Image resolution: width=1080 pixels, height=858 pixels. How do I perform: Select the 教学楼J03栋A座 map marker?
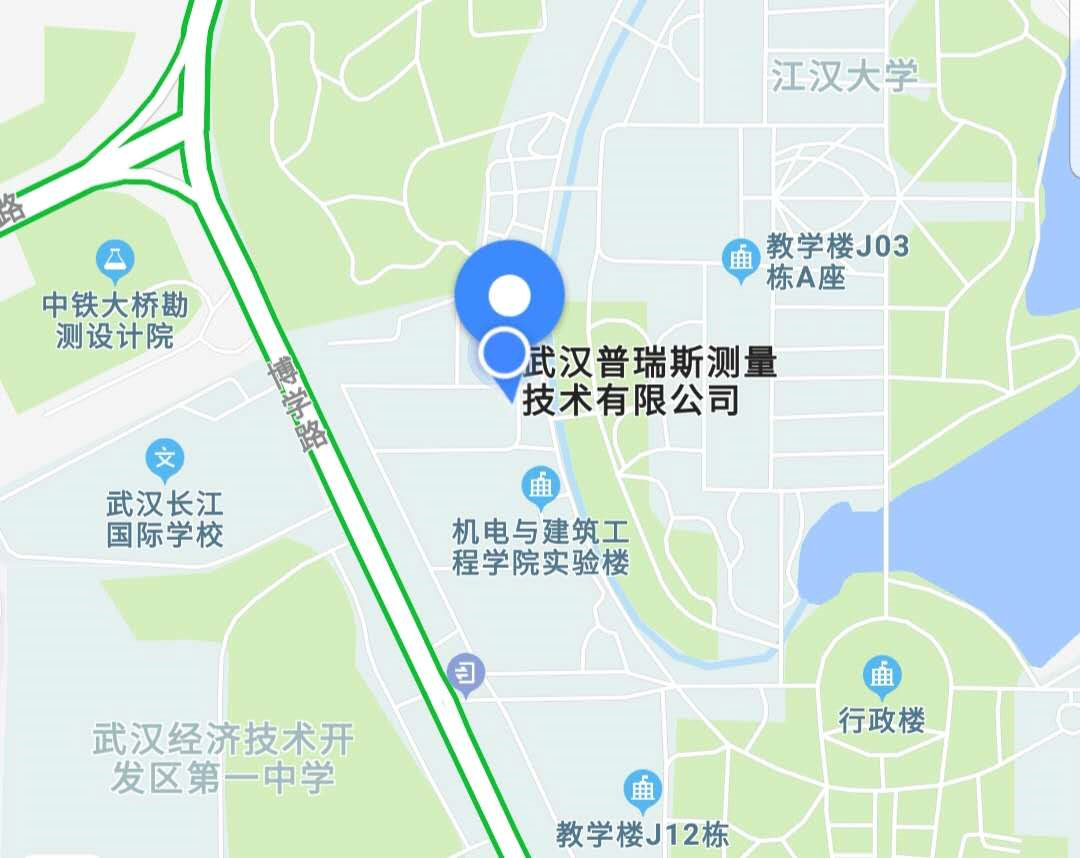(x=741, y=260)
